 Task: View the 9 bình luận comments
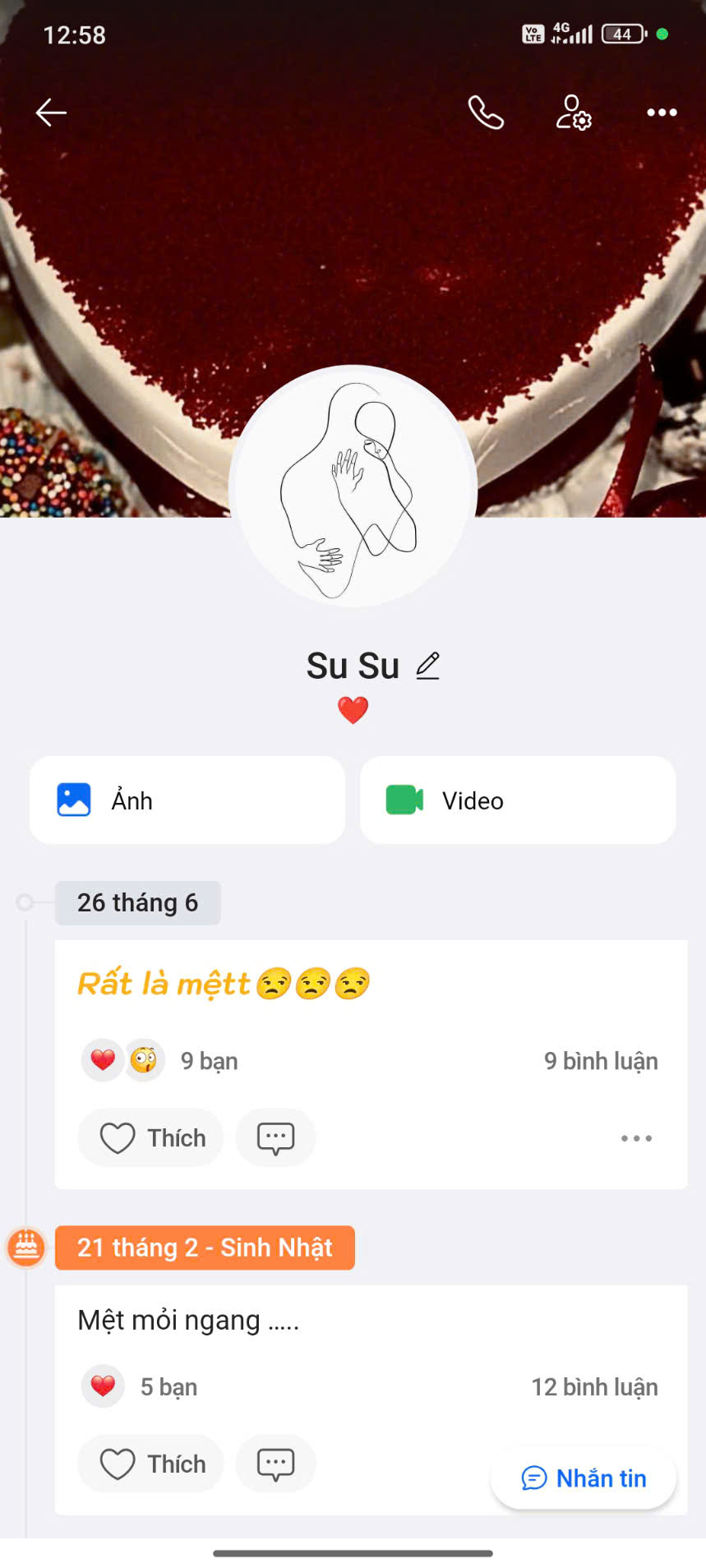point(601,1061)
